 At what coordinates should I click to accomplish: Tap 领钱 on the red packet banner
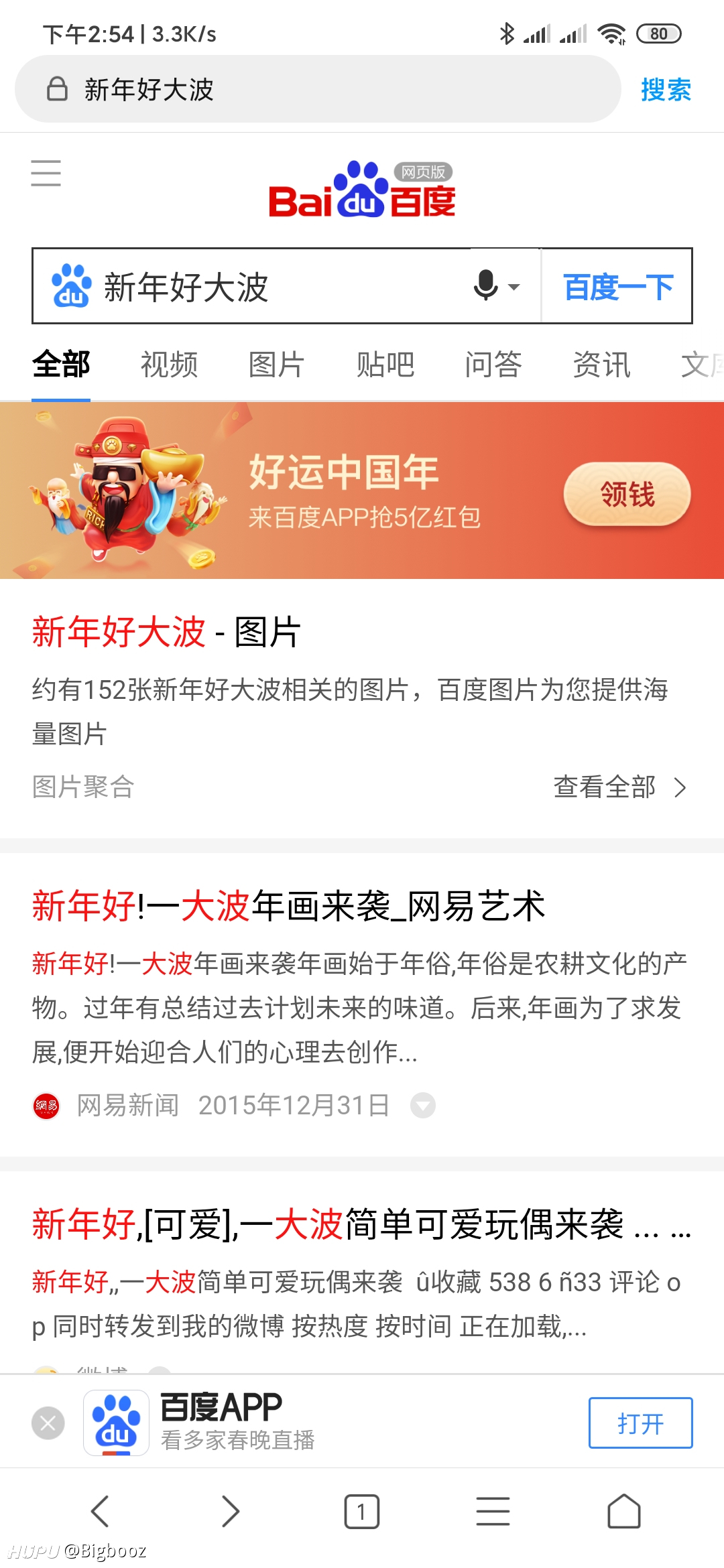[x=627, y=495]
